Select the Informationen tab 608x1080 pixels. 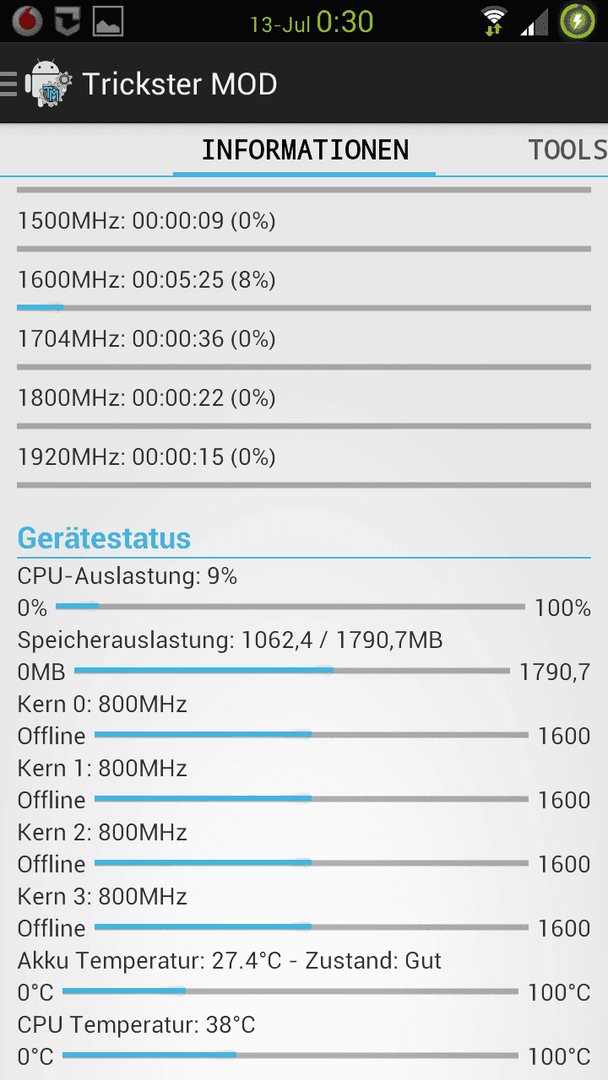click(304, 149)
